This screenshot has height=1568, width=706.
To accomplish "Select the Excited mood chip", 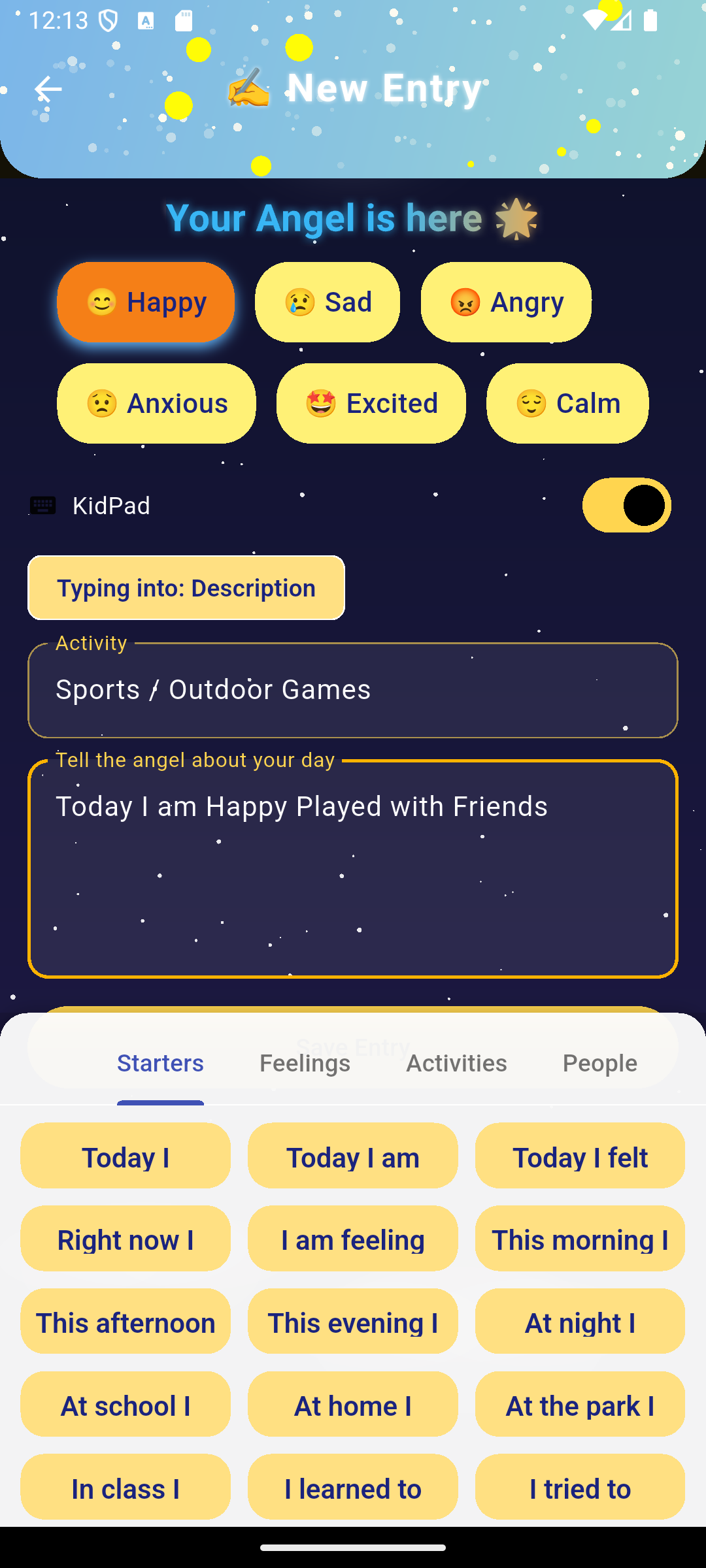I will coord(371,404).
